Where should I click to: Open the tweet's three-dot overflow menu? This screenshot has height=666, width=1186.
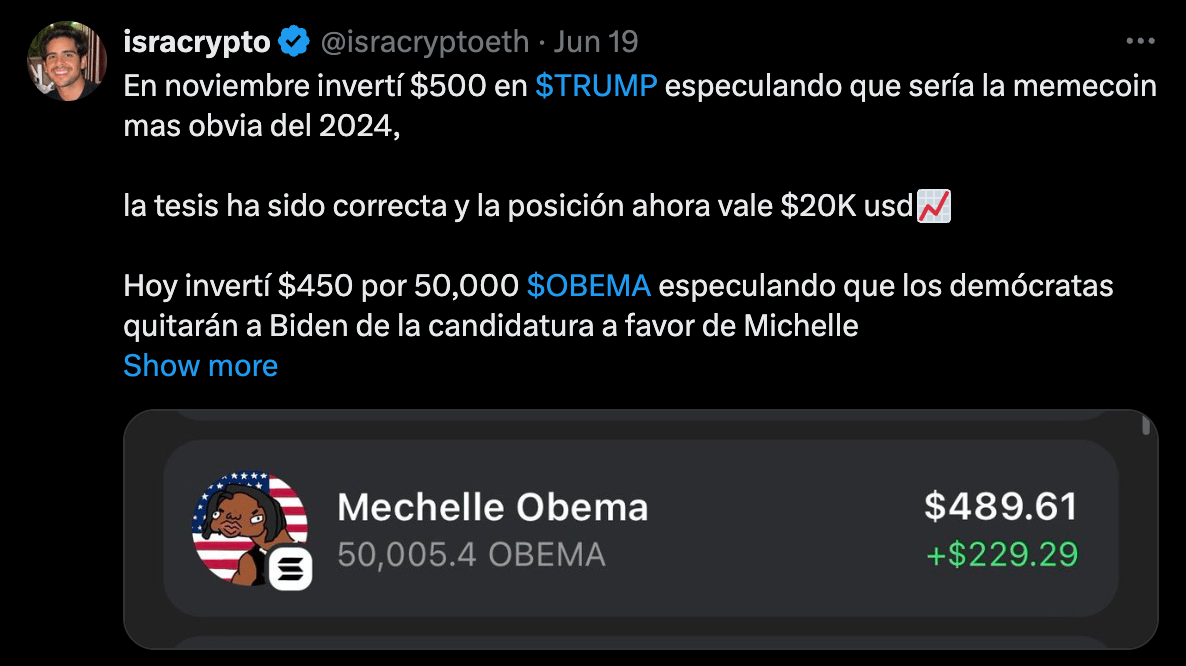(x=1140, y=42)
